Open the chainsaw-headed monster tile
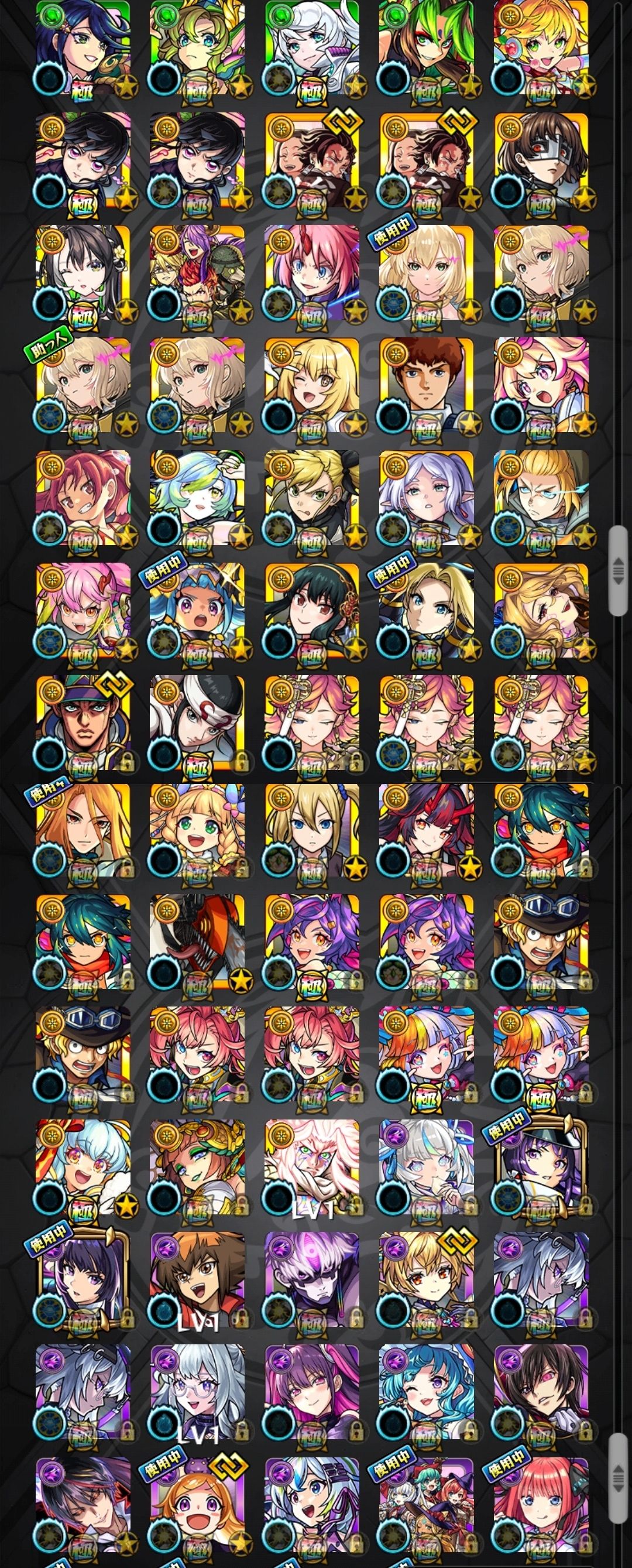Screen dimensions: 632x1568 coord(197,942)
